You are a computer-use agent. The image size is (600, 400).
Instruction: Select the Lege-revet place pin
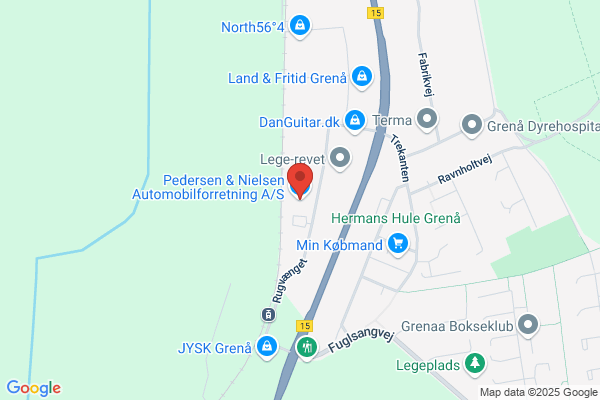click(340, 158)
